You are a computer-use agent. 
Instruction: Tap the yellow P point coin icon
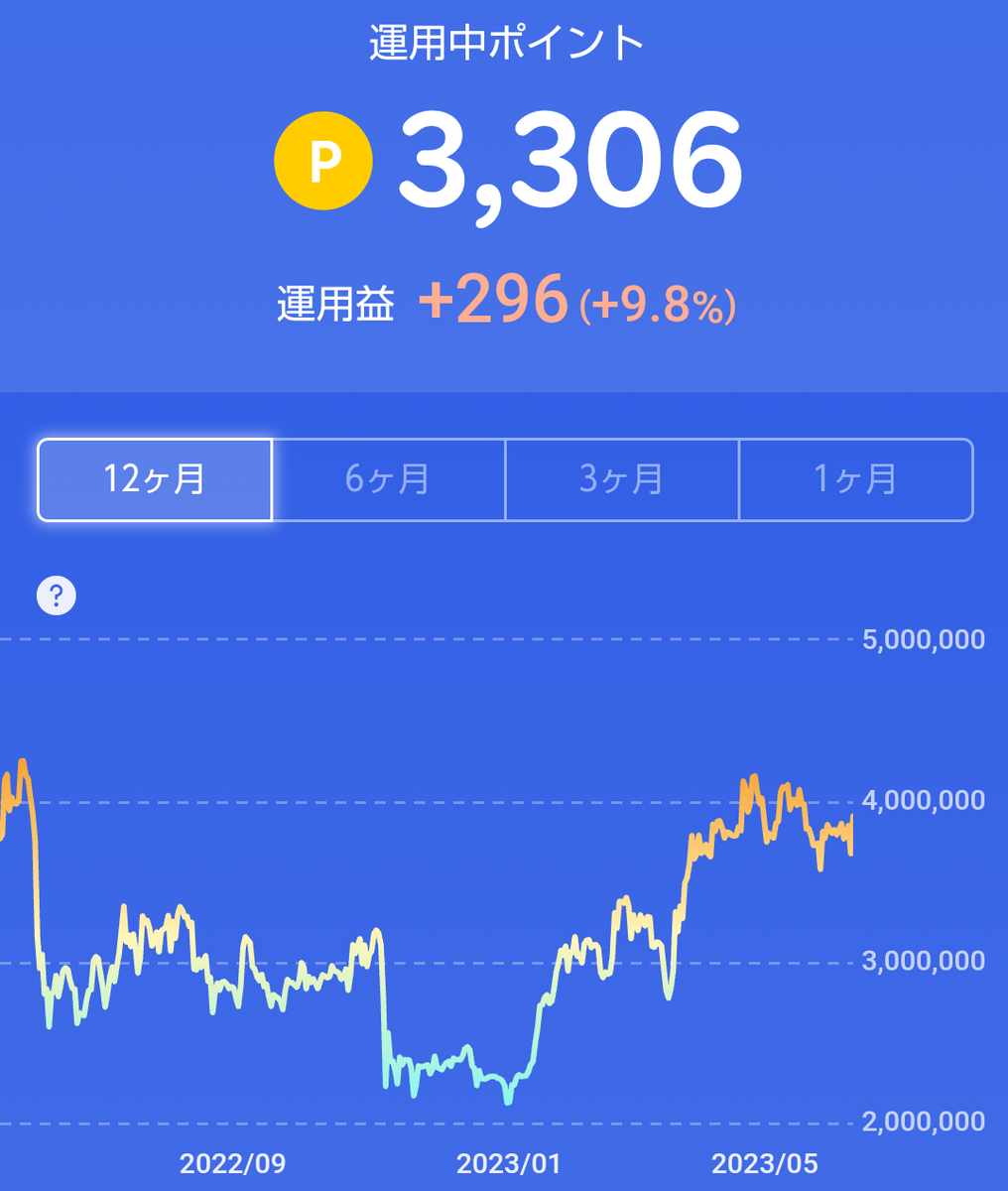322,159
